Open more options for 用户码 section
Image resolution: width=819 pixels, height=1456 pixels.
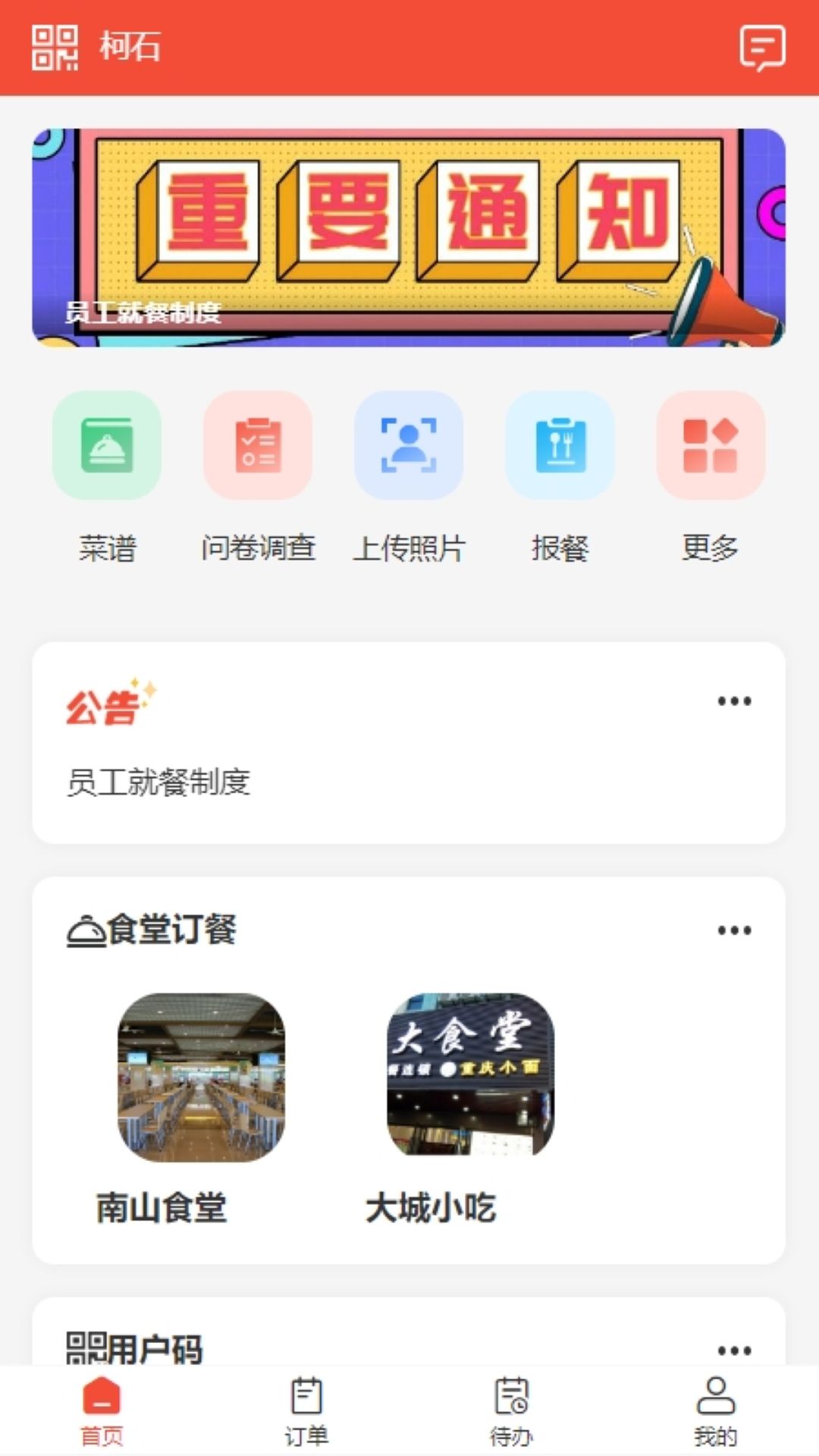coord(734,1351)
